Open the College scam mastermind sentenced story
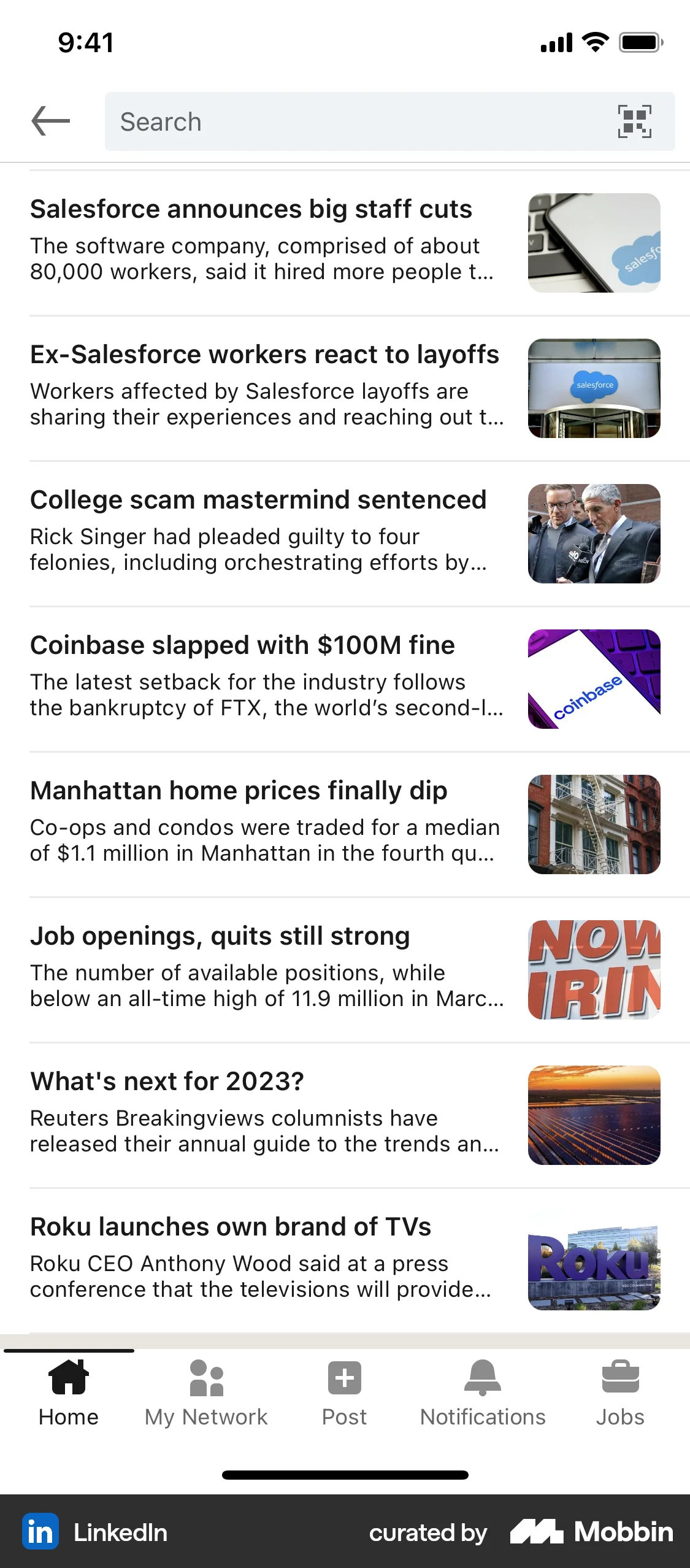 click(x=258, y=499)
